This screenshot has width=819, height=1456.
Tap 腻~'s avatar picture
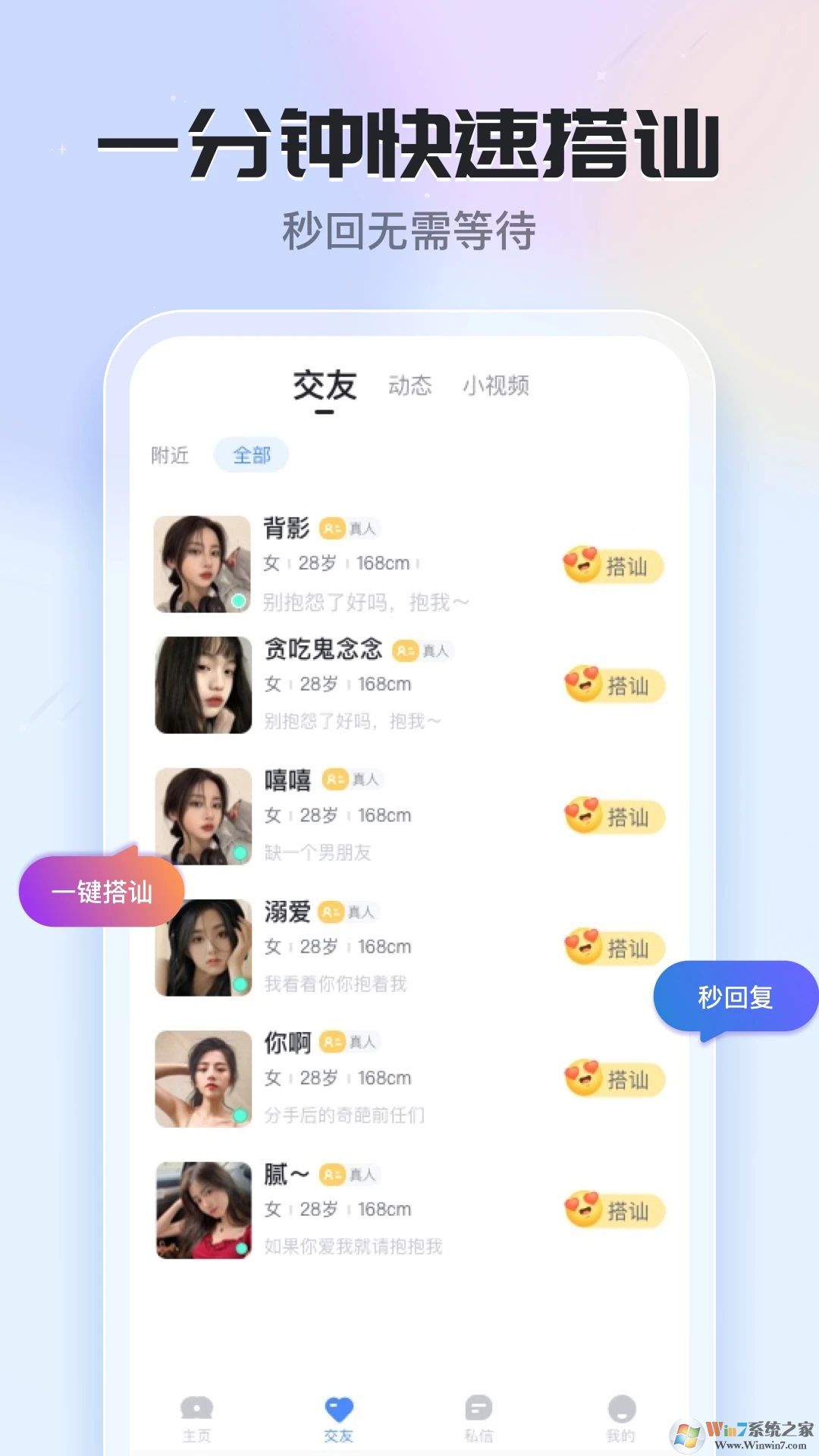[202, 1210]
